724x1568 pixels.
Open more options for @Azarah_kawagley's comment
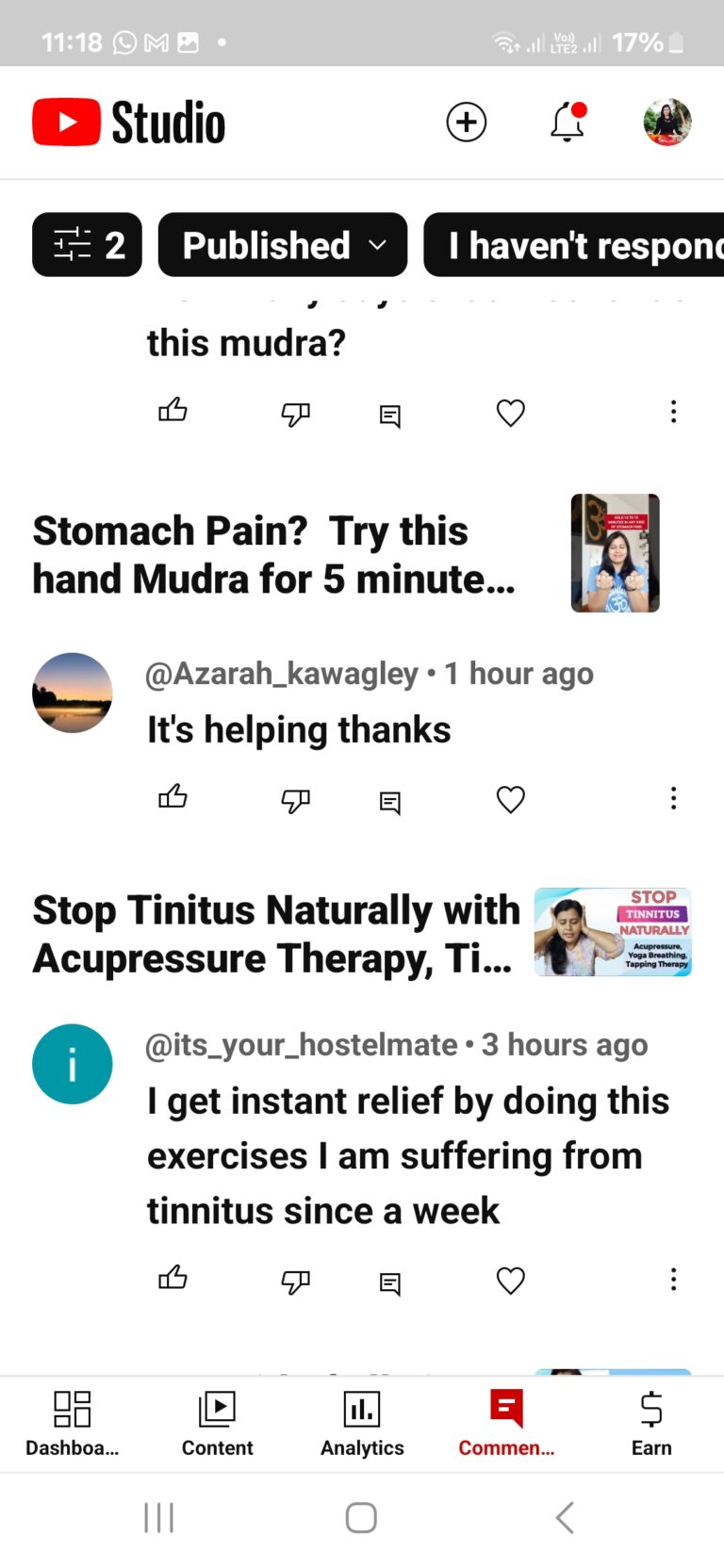(673, 798)
